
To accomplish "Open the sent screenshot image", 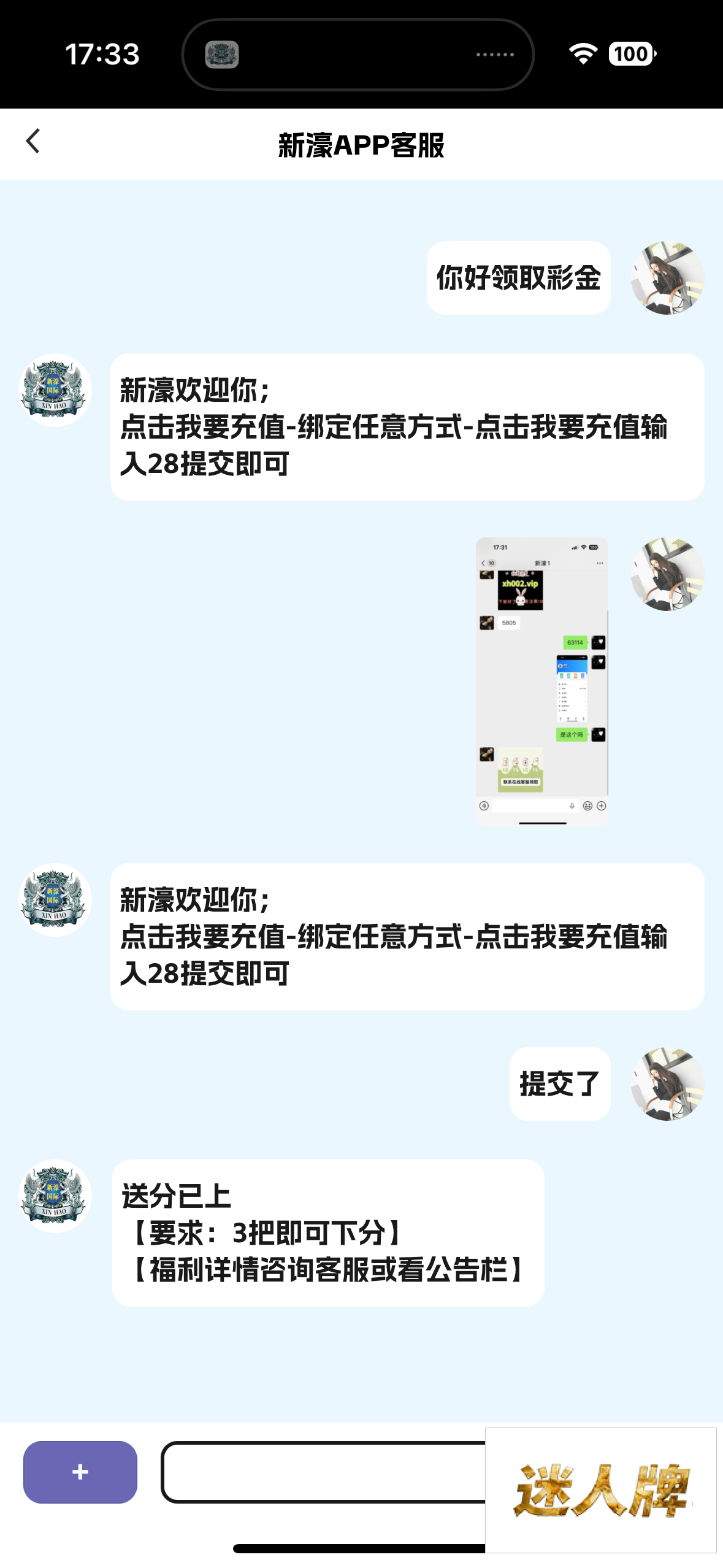I will (542, 682).
